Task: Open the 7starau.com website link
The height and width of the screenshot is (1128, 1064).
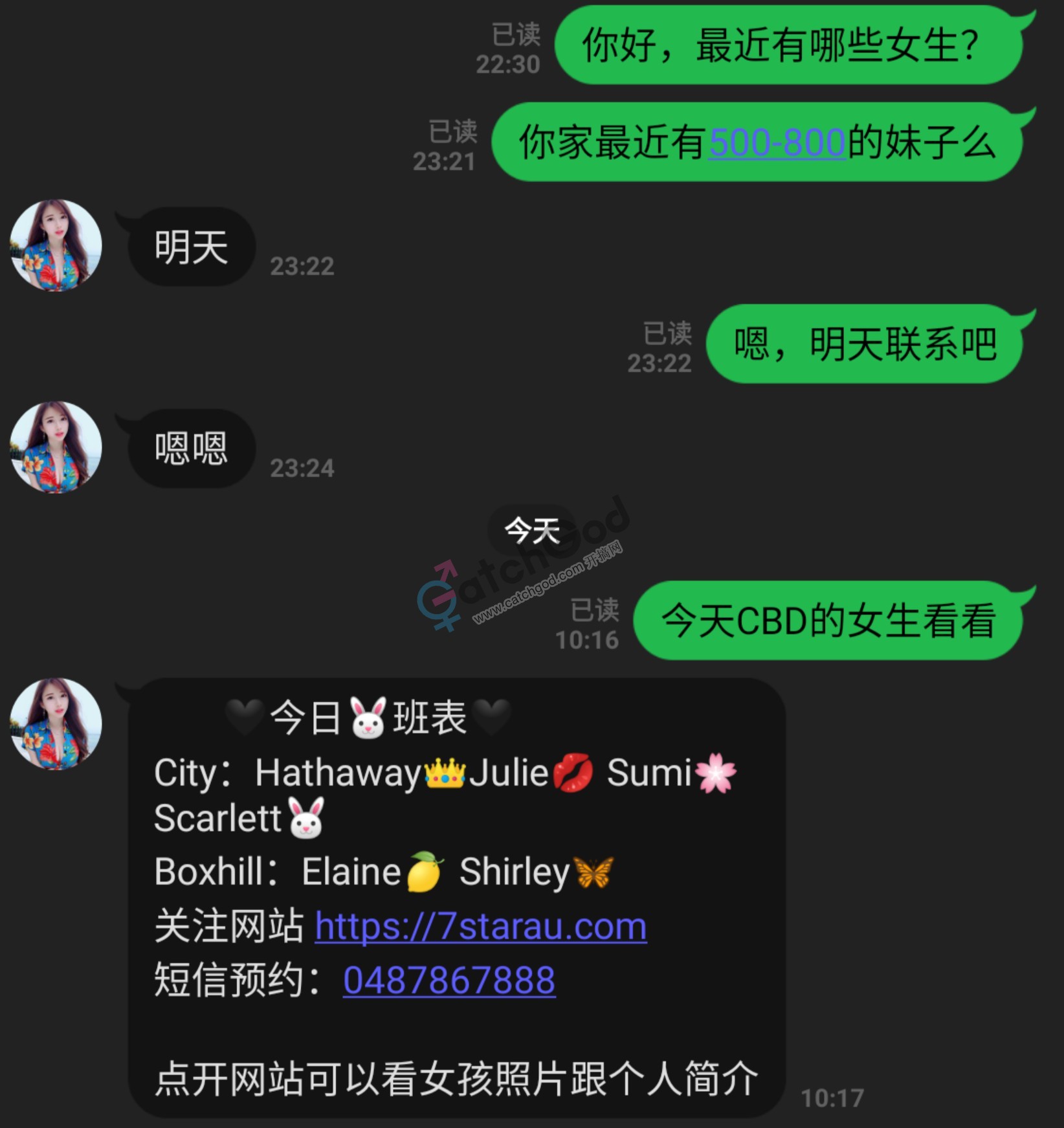Action: [480, 927]
